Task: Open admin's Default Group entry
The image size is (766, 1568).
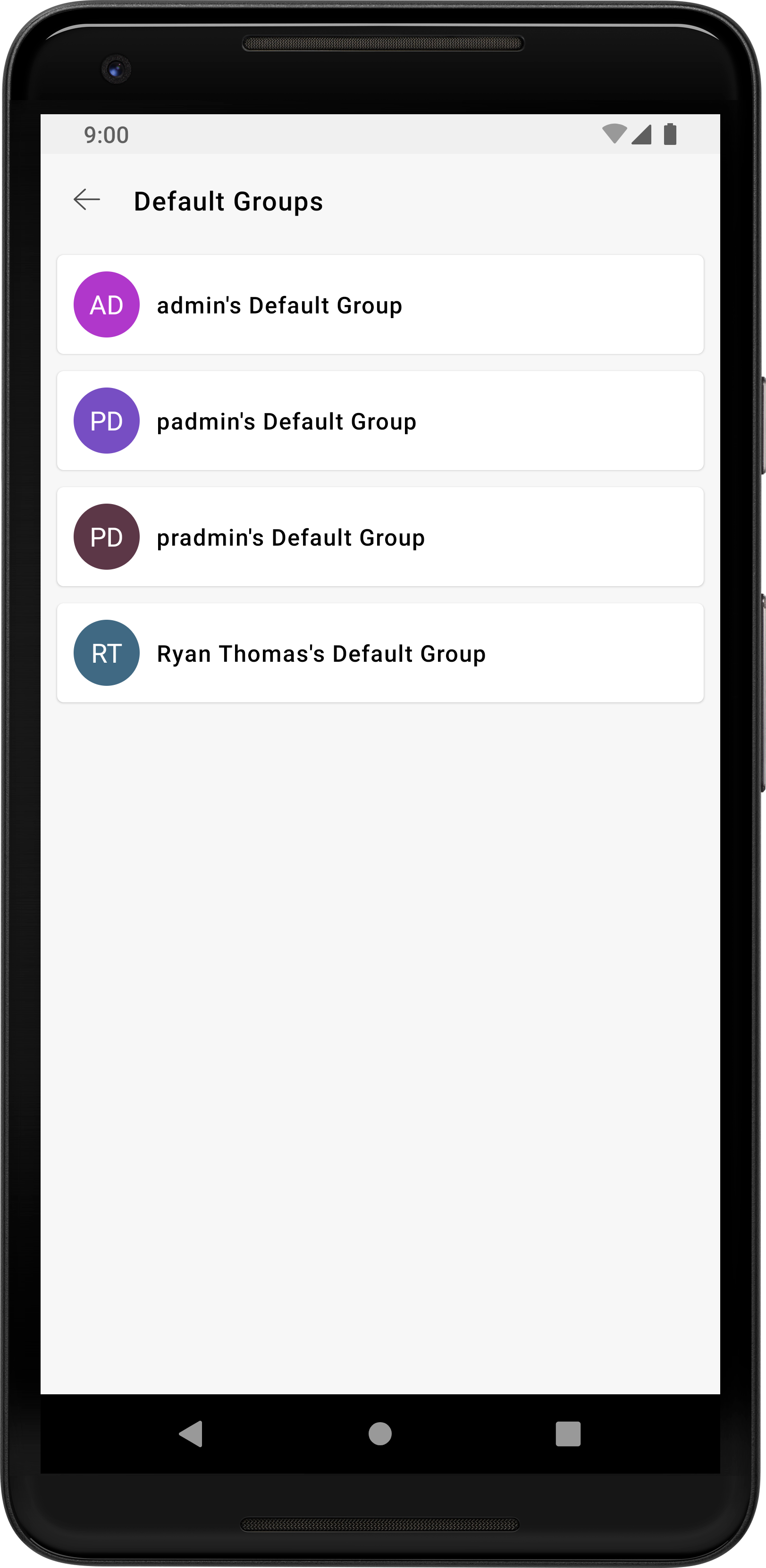Action: [379, 304]
